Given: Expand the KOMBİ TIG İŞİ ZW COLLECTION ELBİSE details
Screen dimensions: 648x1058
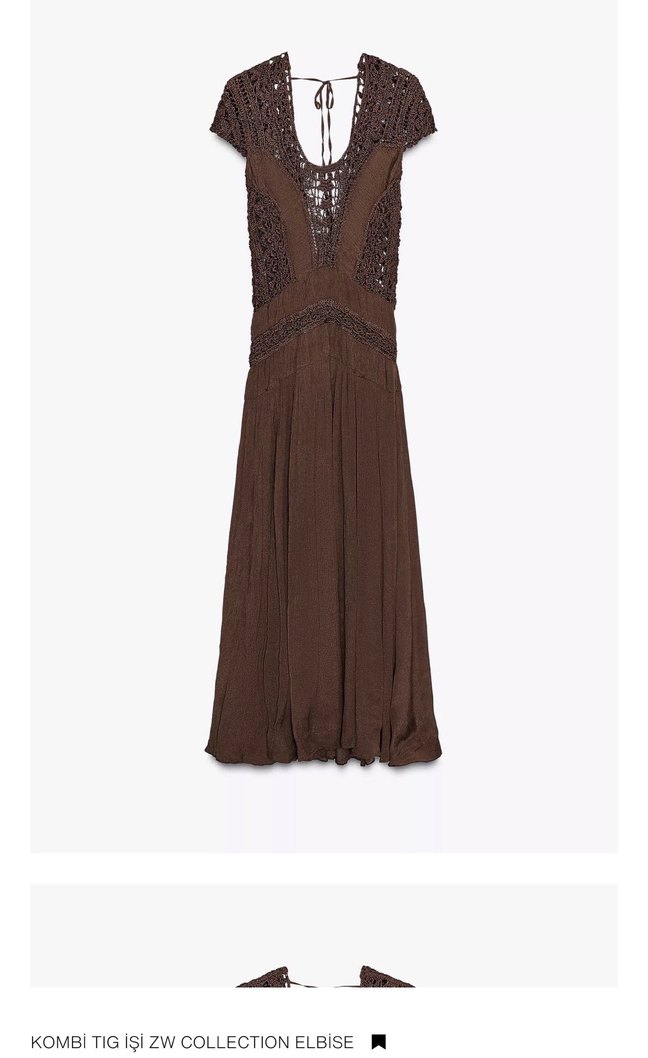Looking at the screenshot, I should click(x=192, y=1042).
